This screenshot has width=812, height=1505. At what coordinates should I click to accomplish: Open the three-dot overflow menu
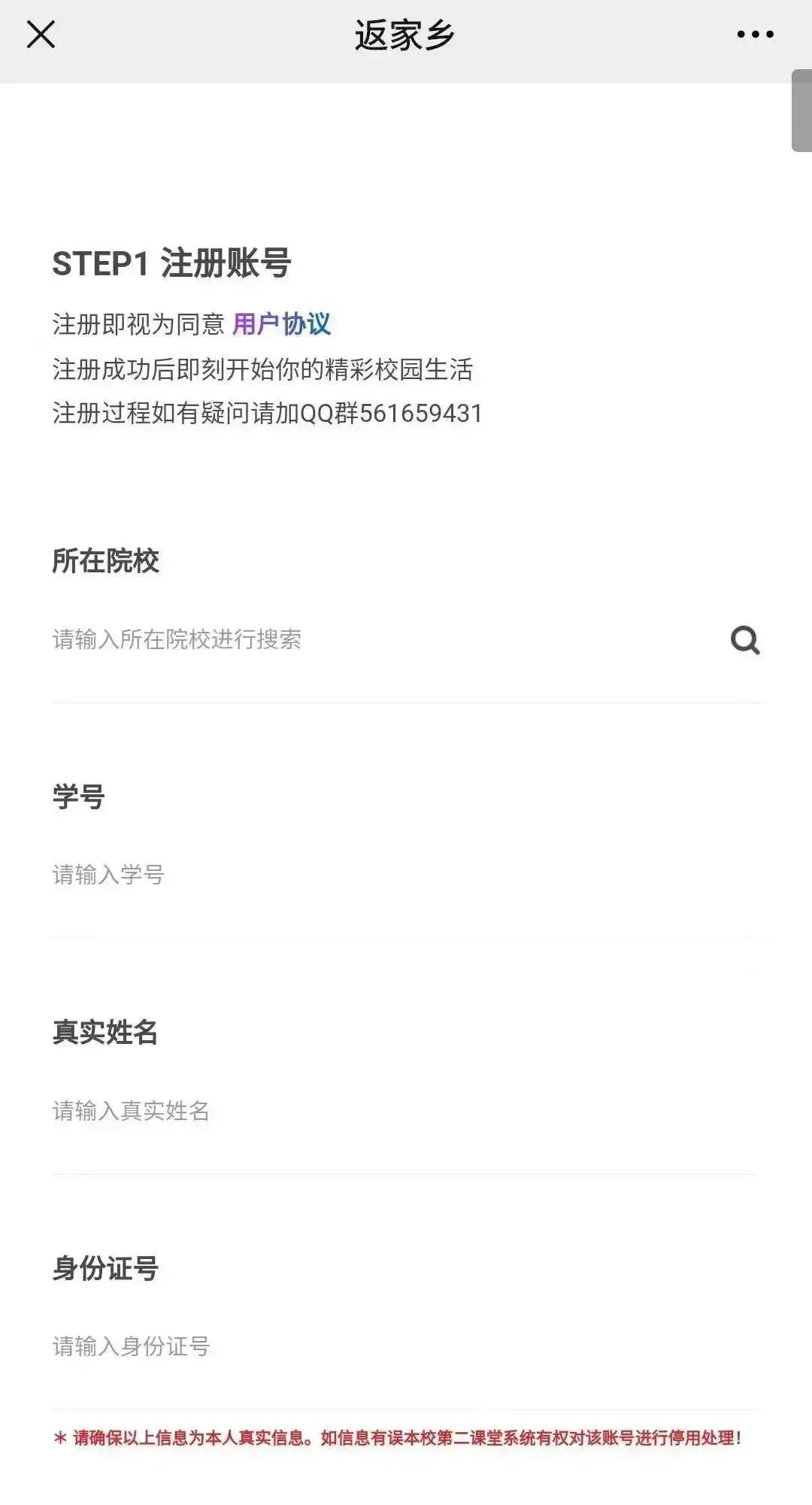click(x=755, y=35)
